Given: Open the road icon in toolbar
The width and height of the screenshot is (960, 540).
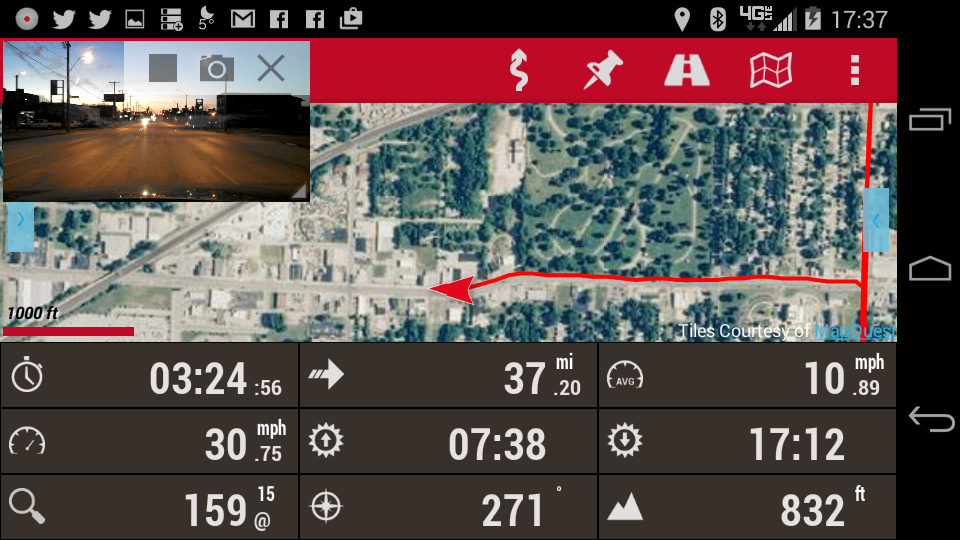Looking at the screenshot, I should pos(687,70).
